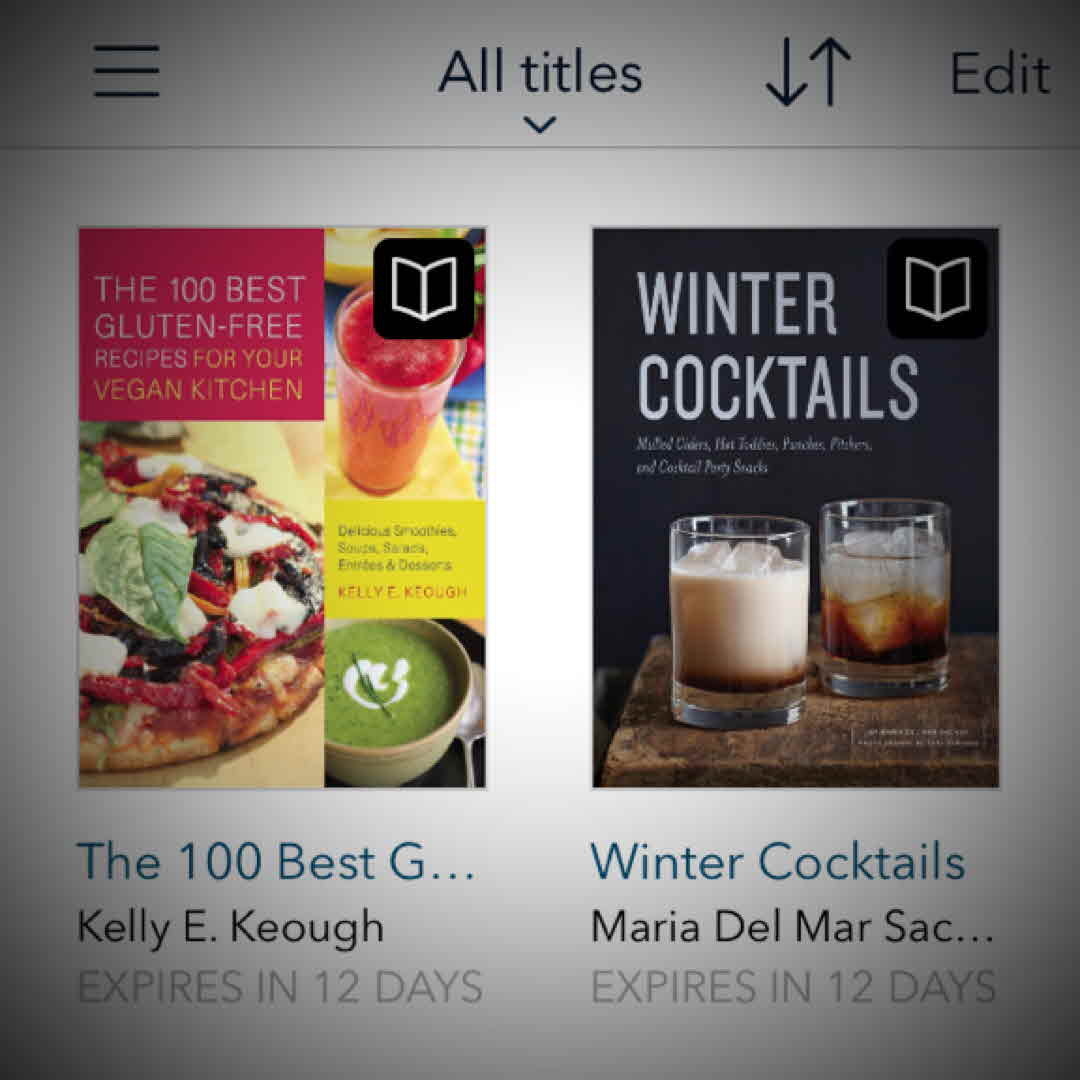Image resolution: width=1080 pixels, height=1080 pixels.
Task: Tap the Winter Cocktails title link
Action: point(777,861)
